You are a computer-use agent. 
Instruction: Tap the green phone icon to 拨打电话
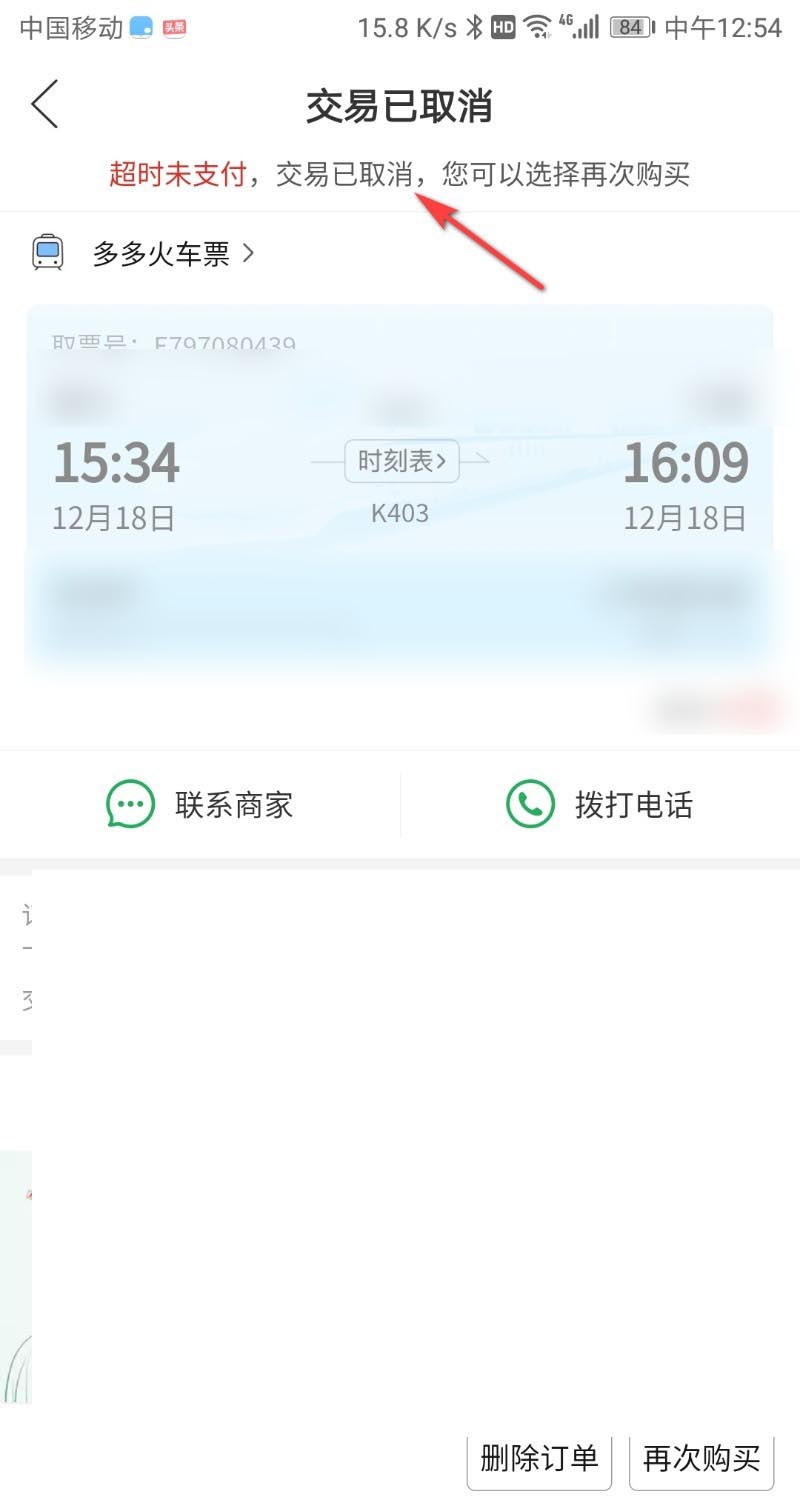[530, 804]
